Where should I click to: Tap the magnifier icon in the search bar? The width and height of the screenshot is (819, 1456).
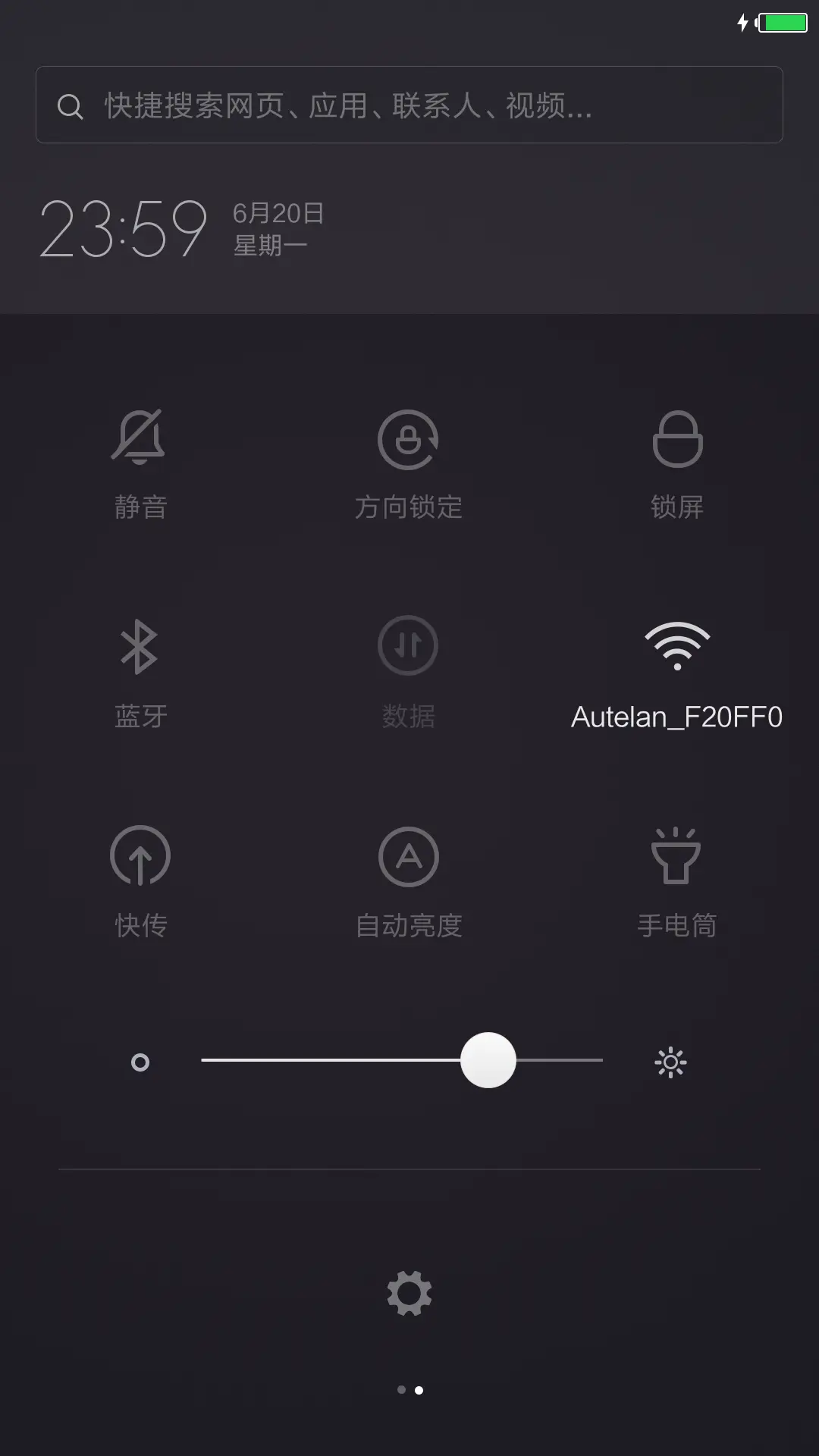pyautogui.click(x=71, y=106)
